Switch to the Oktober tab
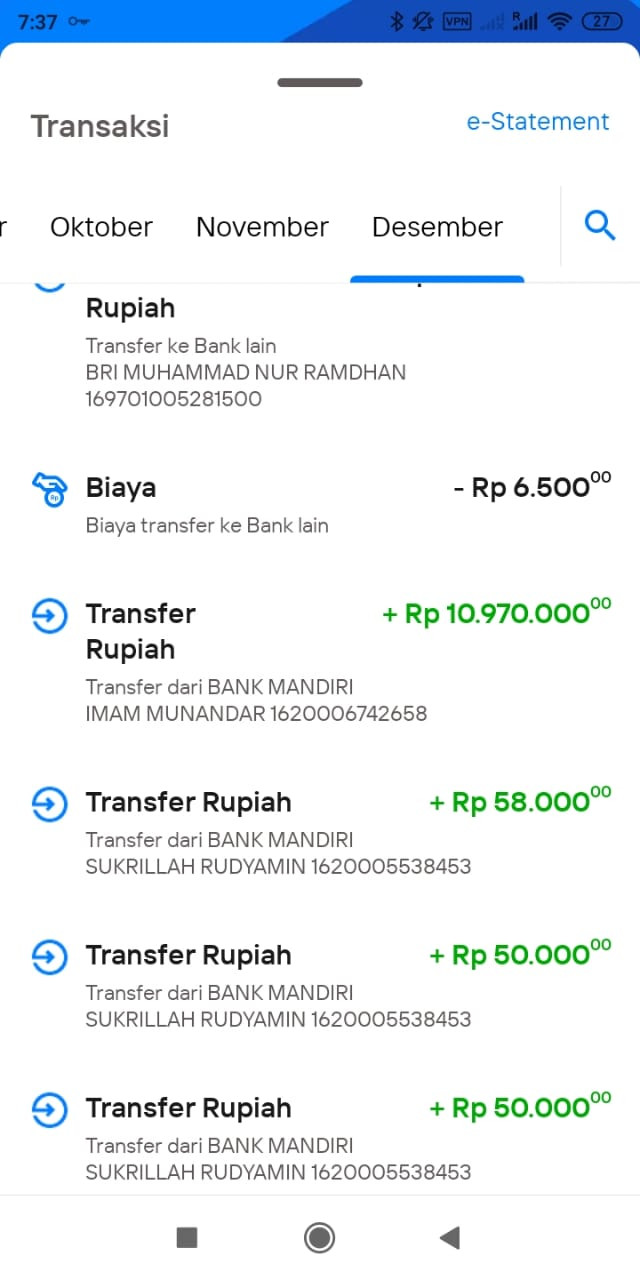The height and width of the screenshot is (1280, 640). click(x=101, y=227)
